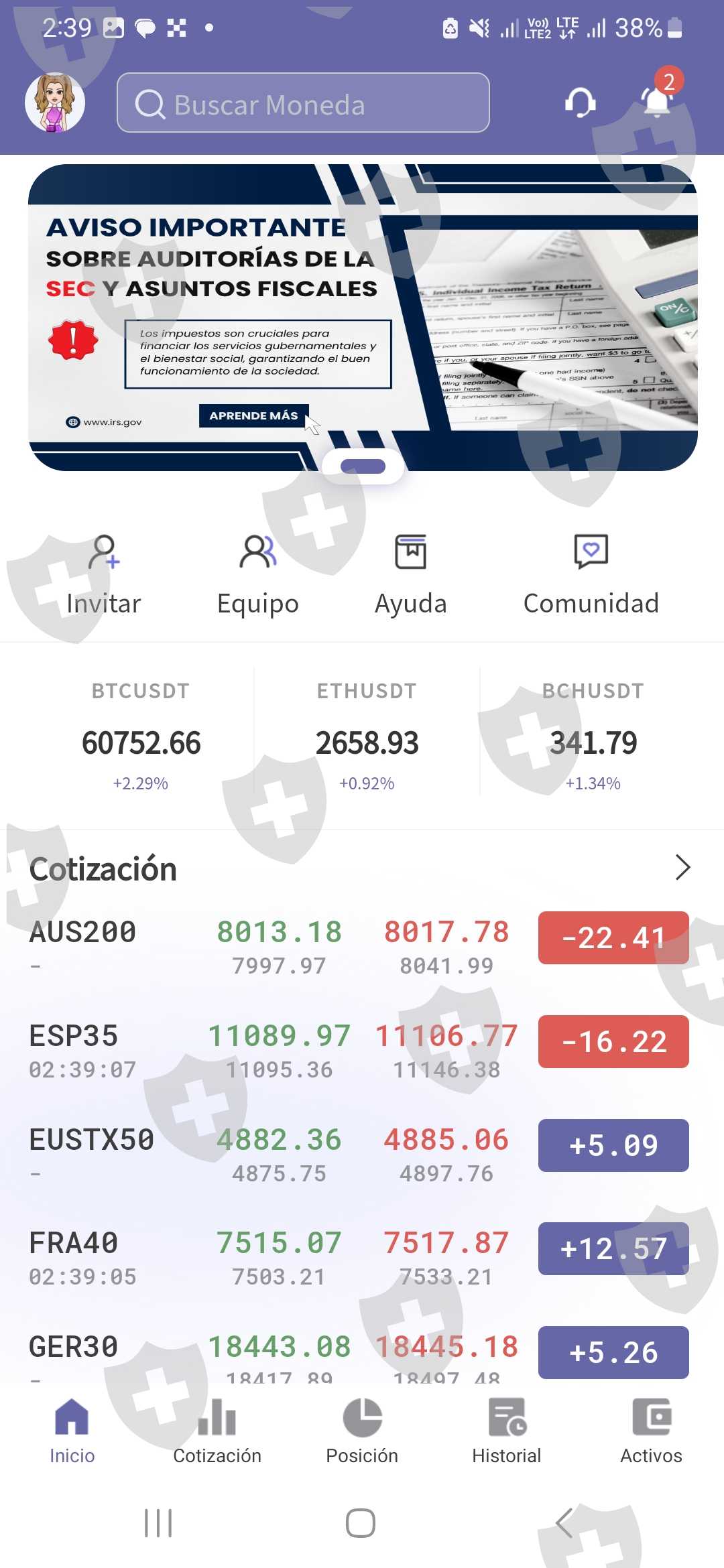Expand Cotización list with the arrow

tap(682, 867)
